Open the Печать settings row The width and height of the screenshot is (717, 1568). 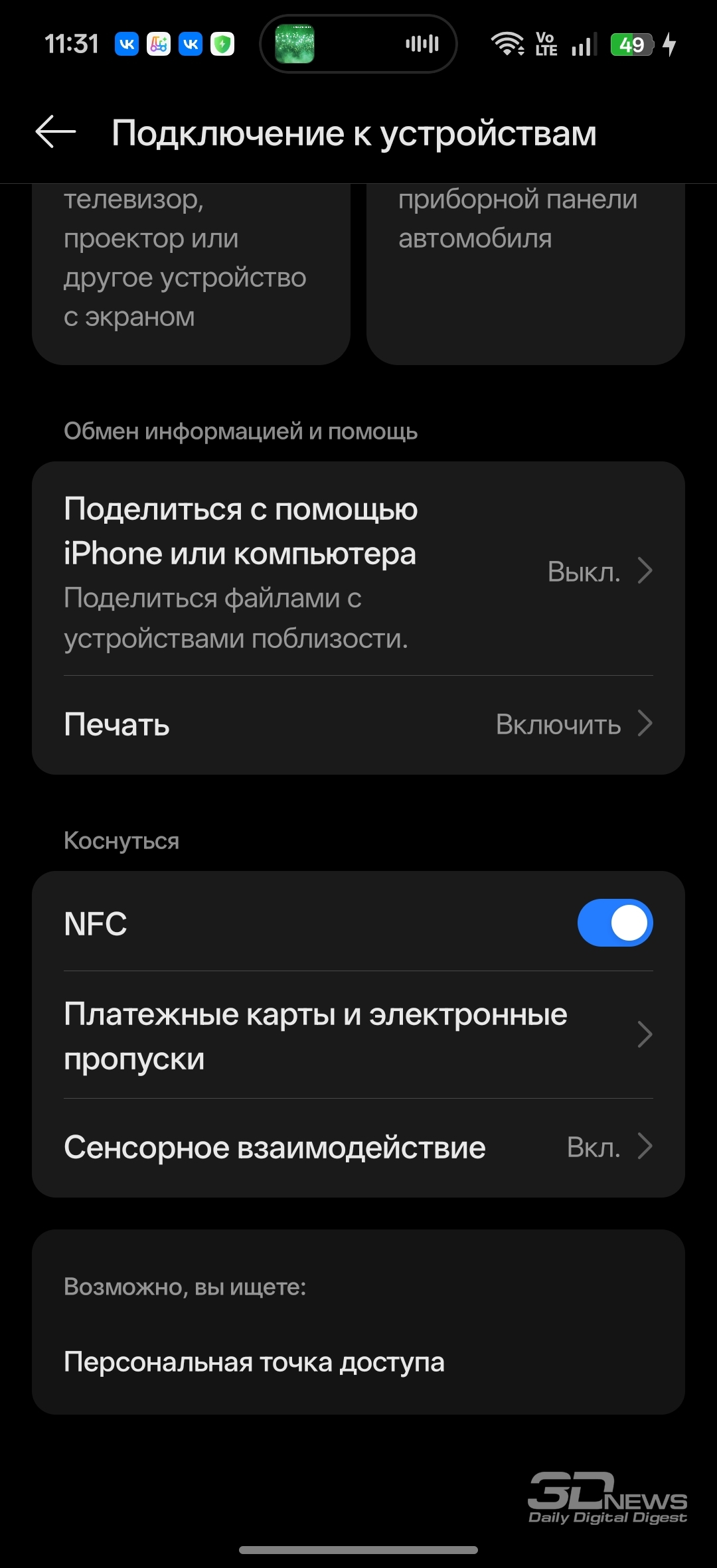pyautogui.click(x=357, y=724)
